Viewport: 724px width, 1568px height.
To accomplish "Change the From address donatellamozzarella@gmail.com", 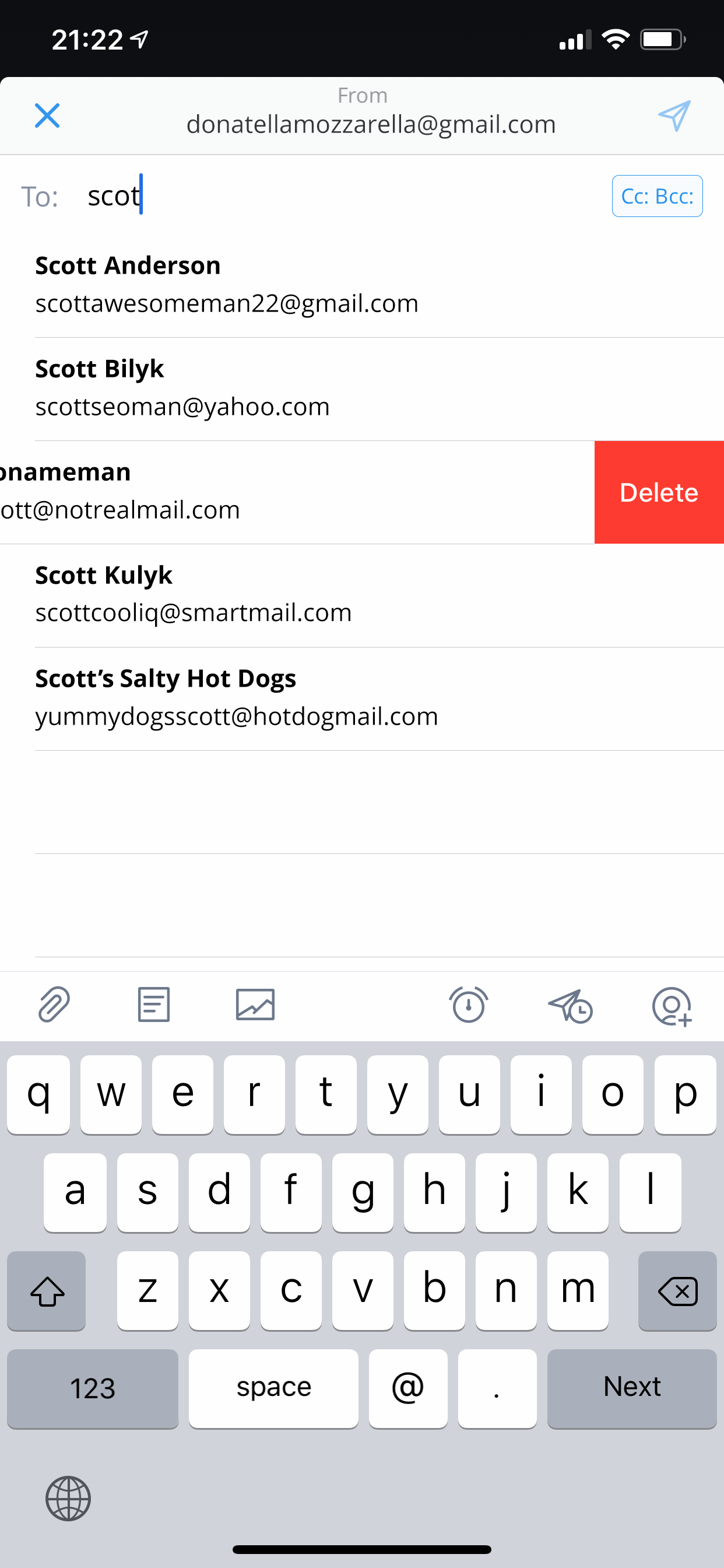I will 371,124.
